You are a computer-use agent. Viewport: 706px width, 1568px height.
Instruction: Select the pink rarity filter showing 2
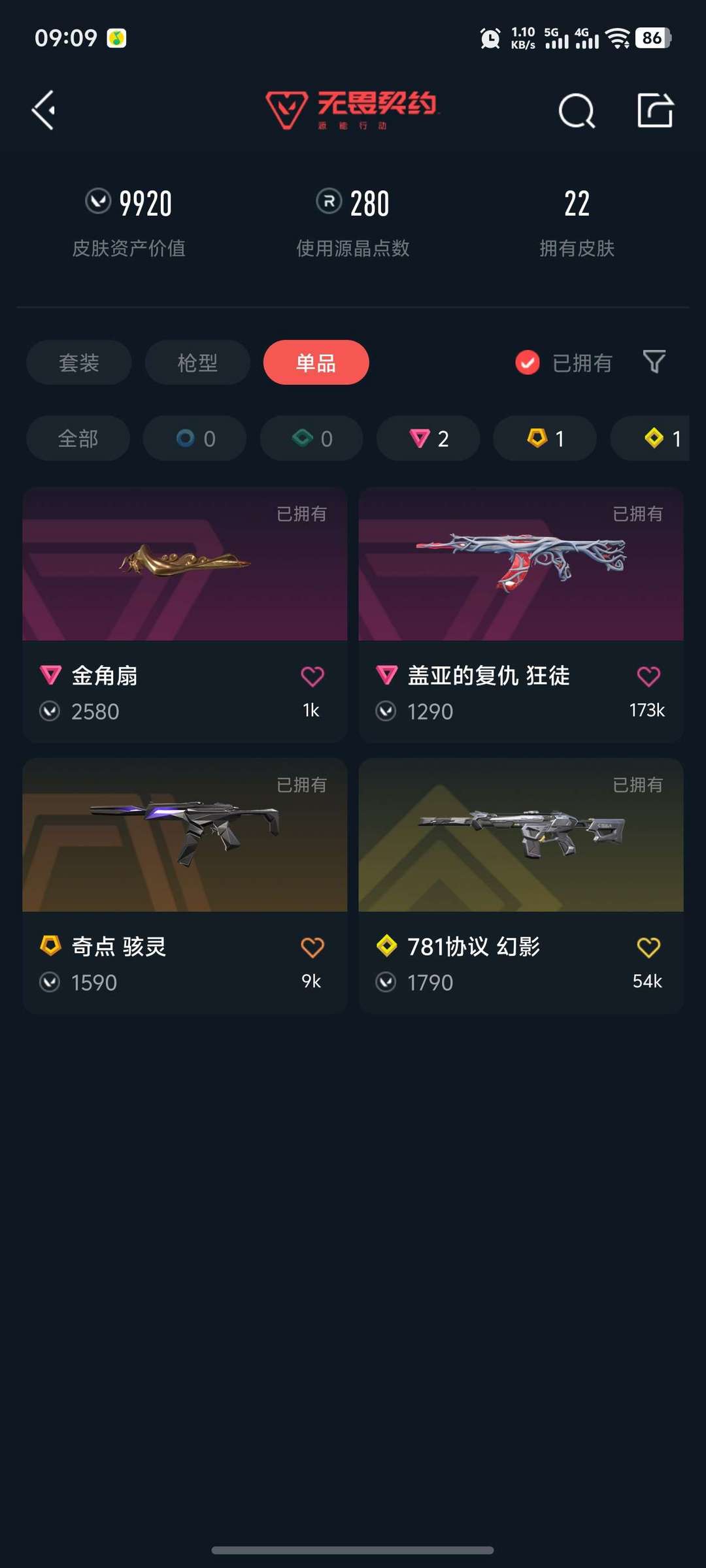click(427, 438)
